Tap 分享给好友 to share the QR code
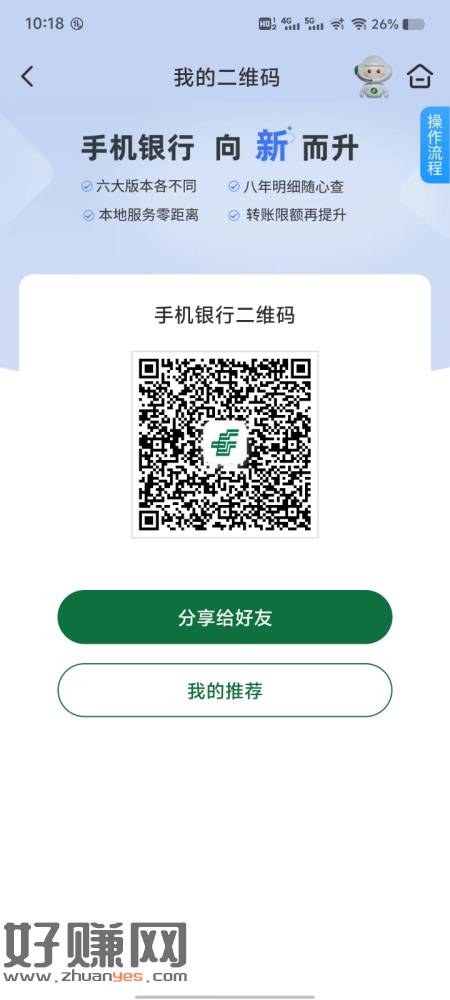 coord(225,617)
